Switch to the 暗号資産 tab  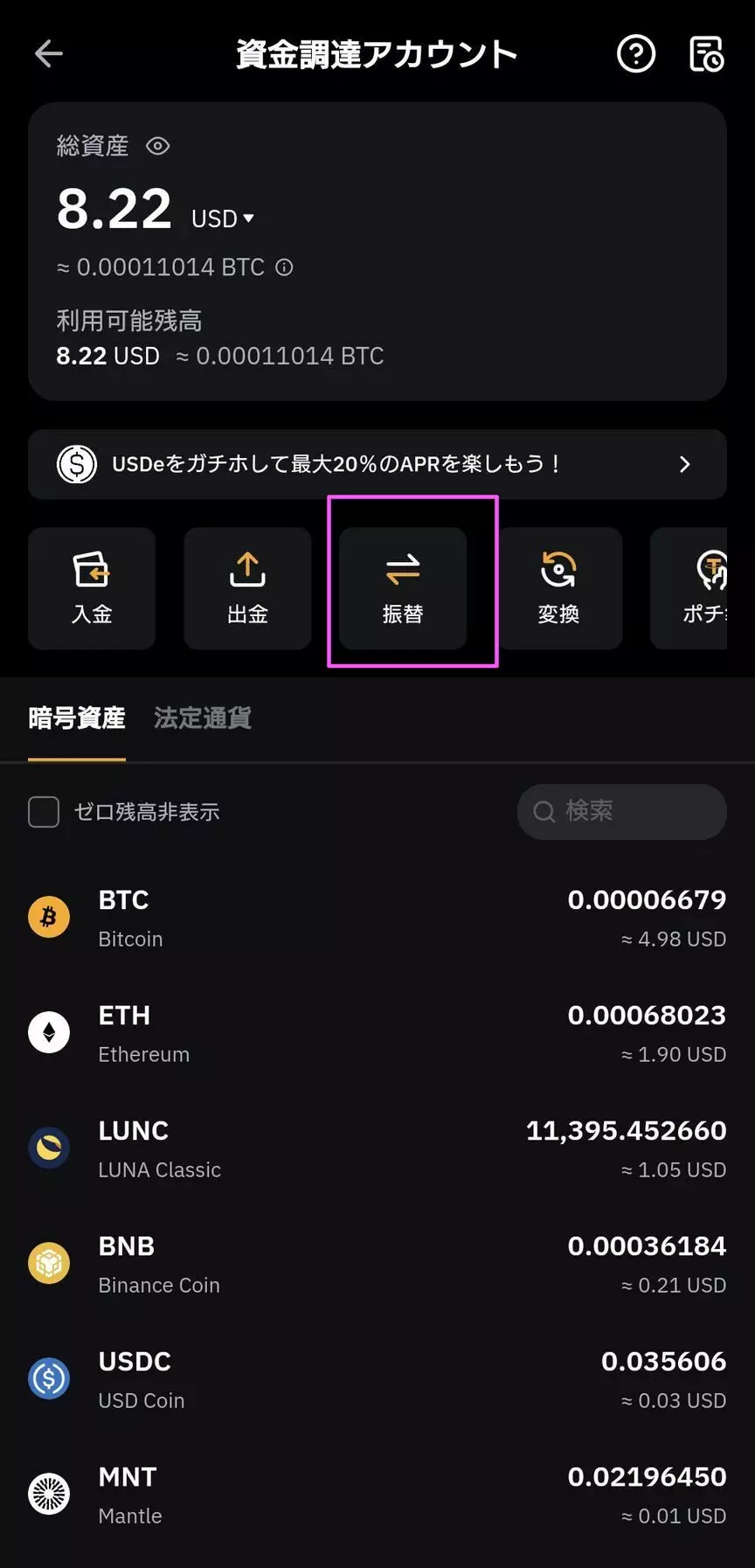(x=77, y=718)
